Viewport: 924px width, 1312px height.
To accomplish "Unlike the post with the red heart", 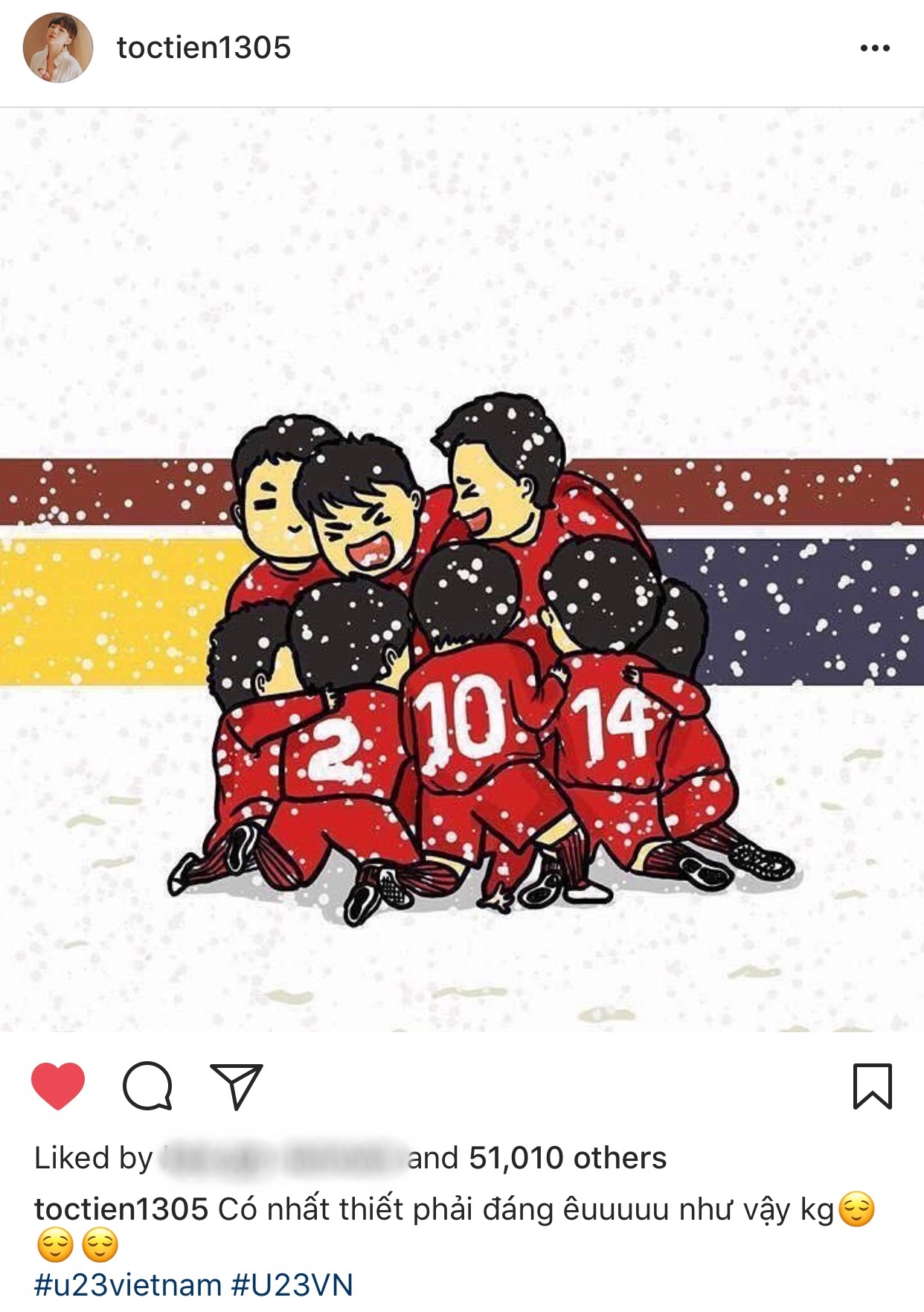I will 58,1086.
